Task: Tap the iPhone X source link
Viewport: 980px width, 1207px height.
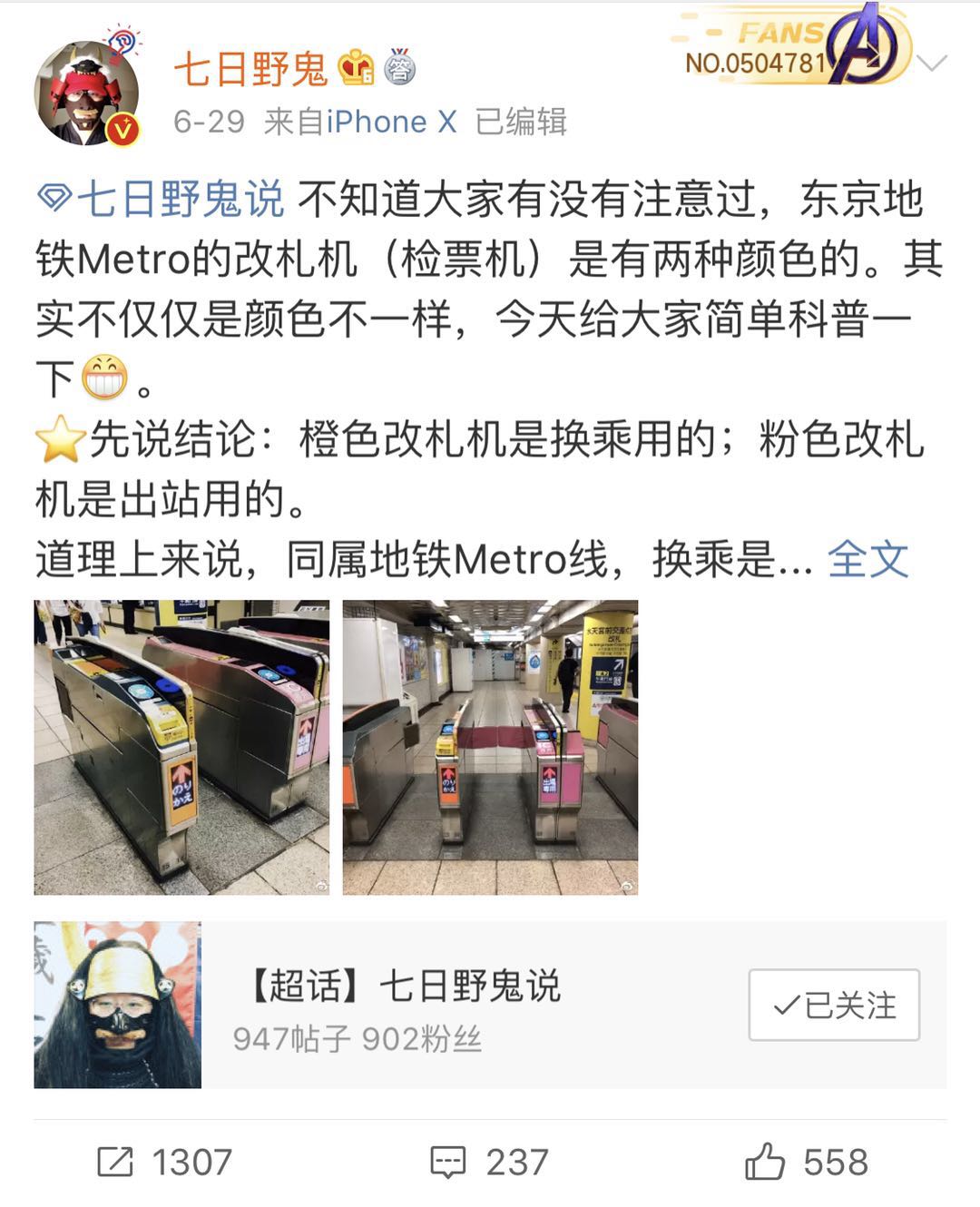Action: coord(390,122)
